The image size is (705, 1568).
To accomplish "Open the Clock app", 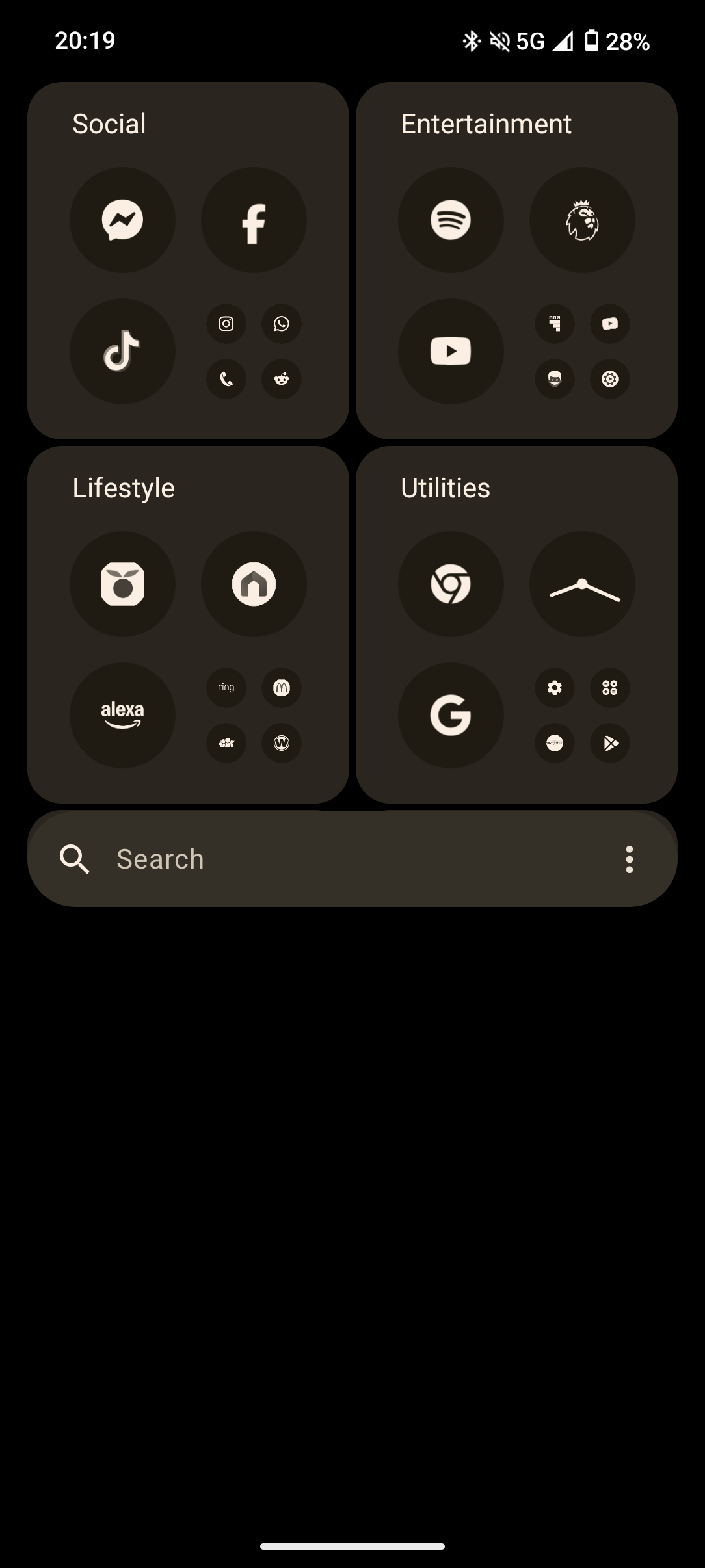I will point(582,584).
